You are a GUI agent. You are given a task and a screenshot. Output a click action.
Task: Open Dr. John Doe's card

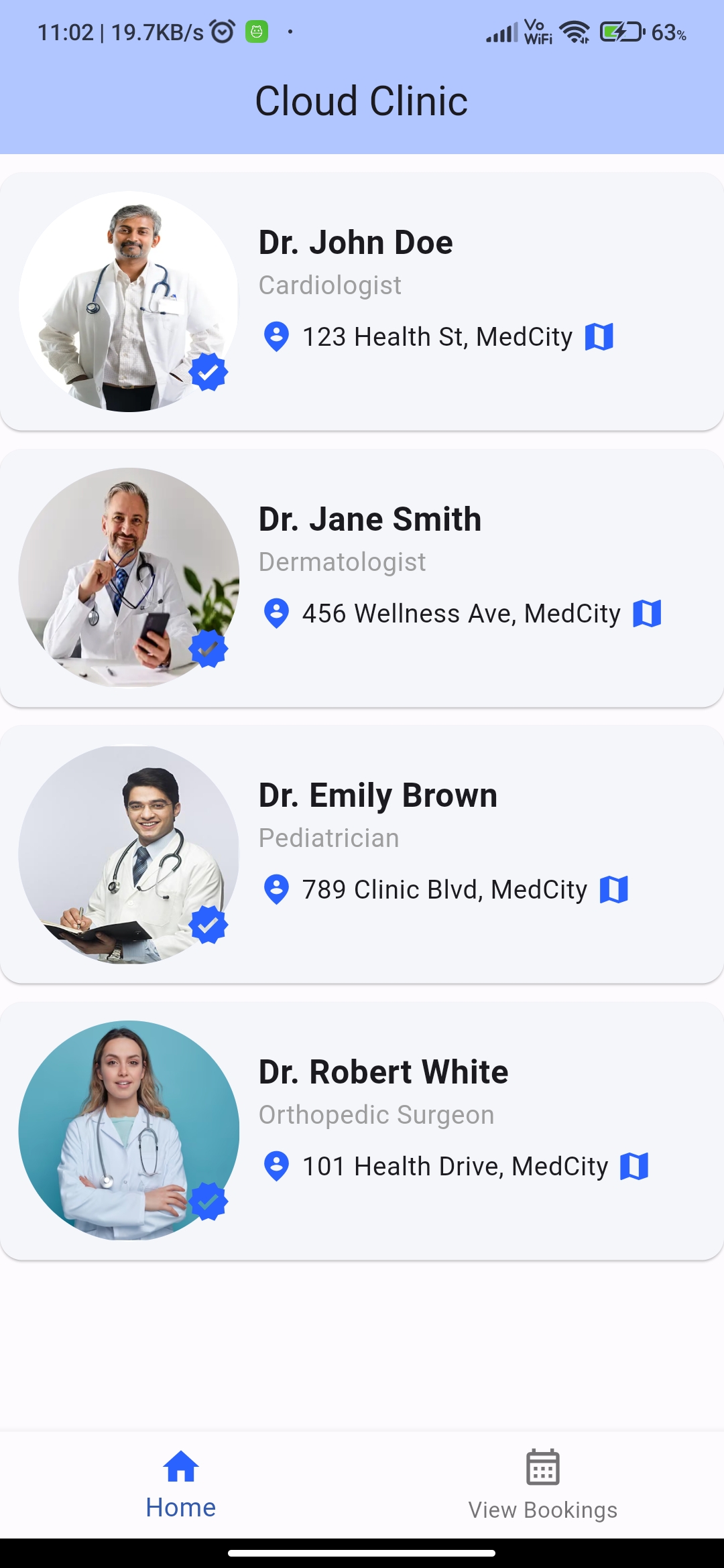(x=362, y=302)
